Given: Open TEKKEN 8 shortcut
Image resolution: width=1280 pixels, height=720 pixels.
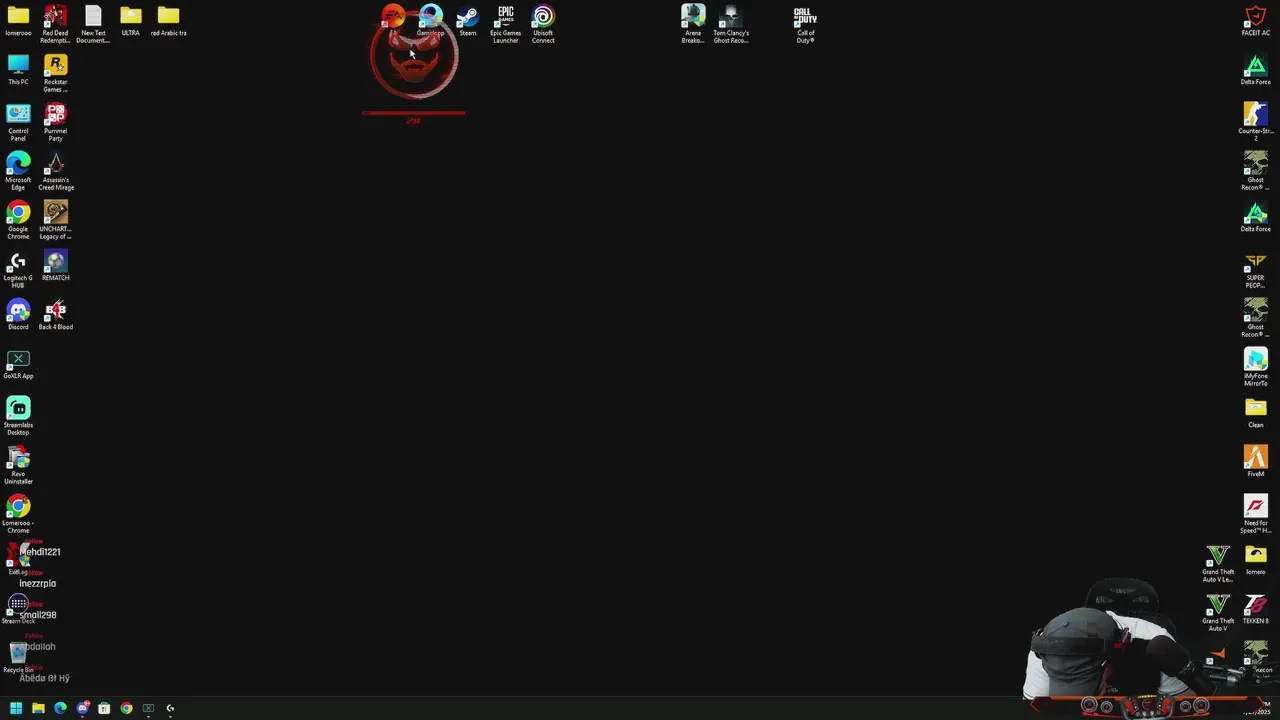Looking at the screenshot, I should tap(1255, 606).
